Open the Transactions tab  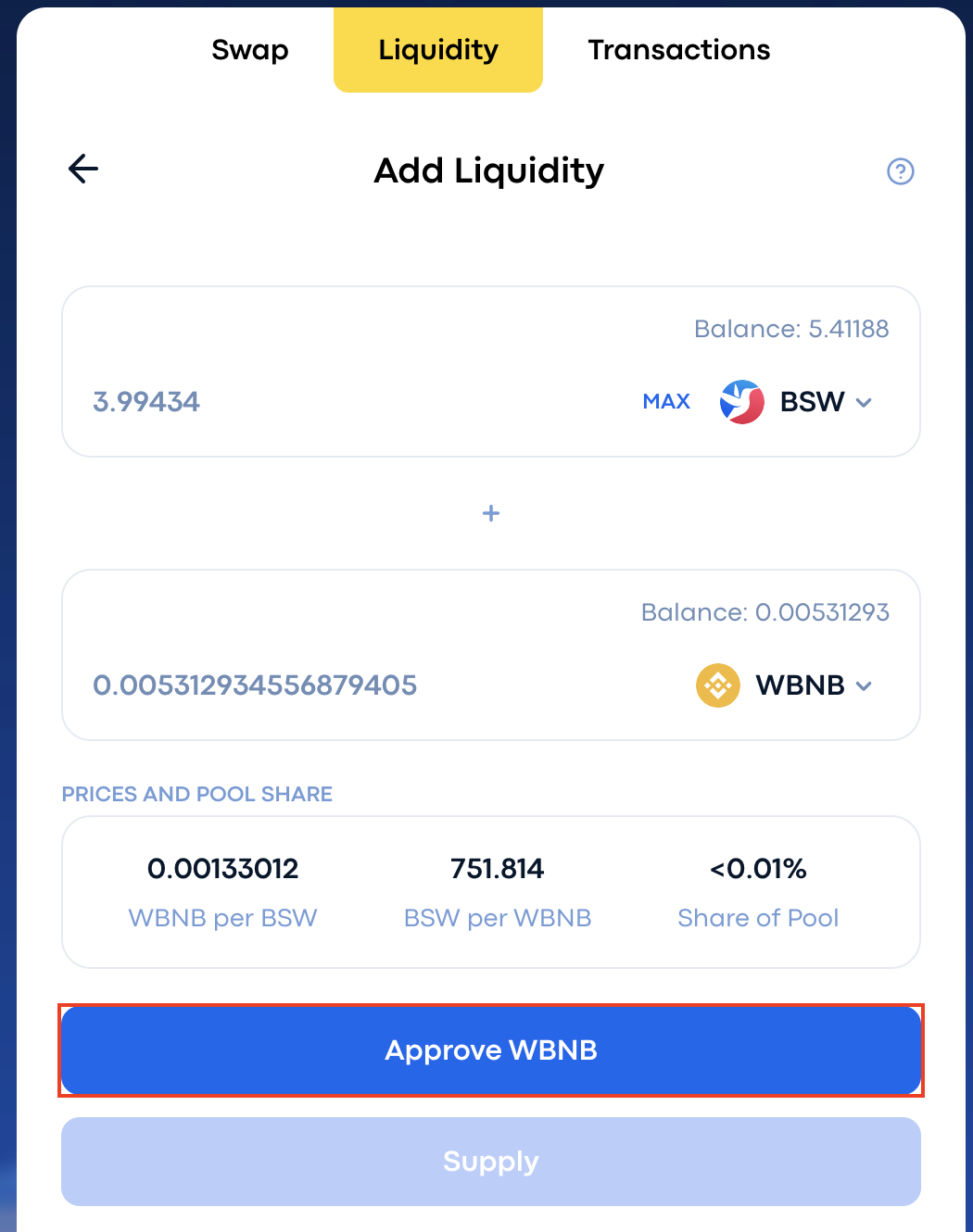click(x=678, y=50)
